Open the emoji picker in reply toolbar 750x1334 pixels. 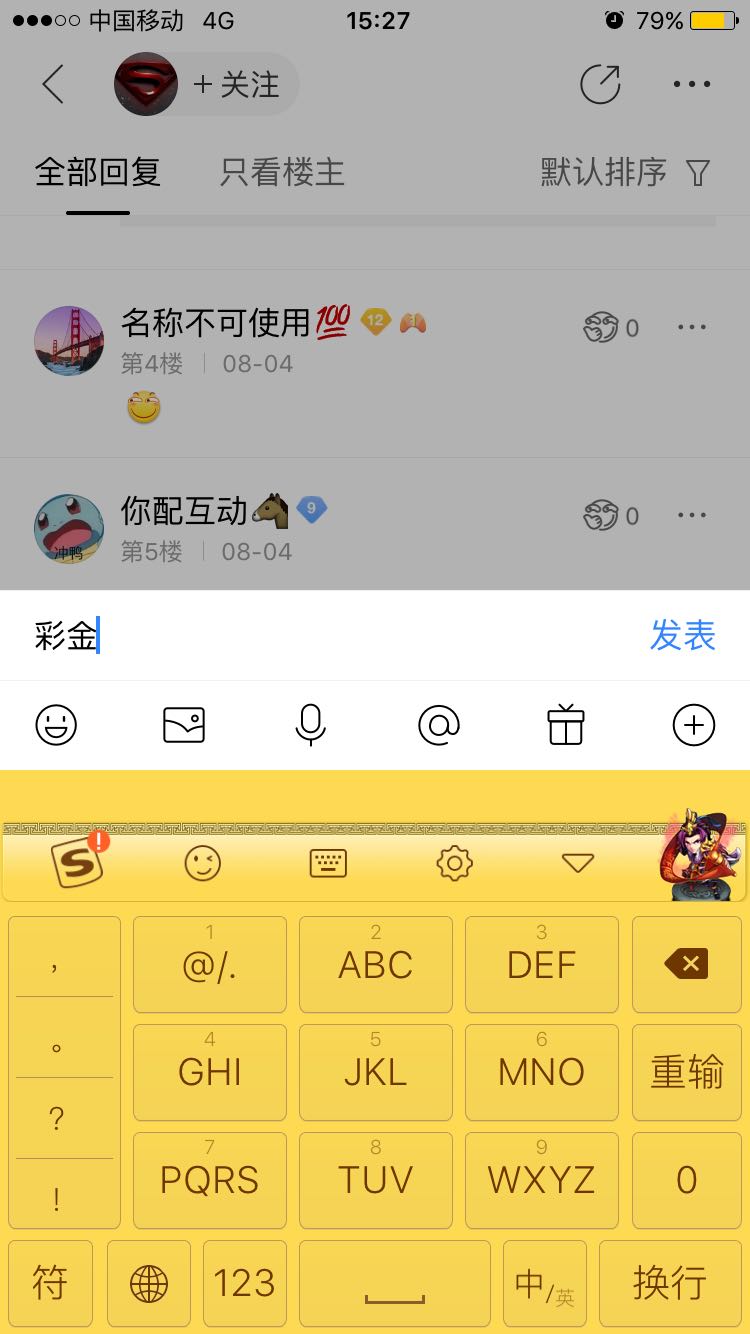pyautogui.click(x=56, y=725)
